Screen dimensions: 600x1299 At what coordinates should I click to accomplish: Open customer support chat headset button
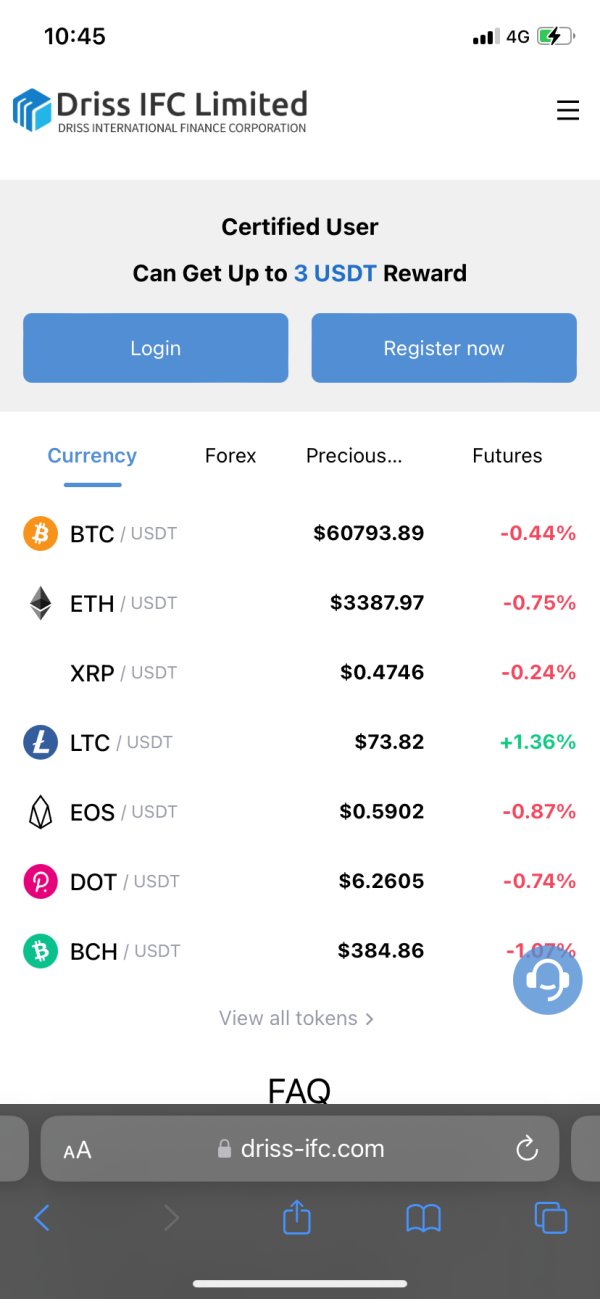pyautogui.click(x=548, y=980)
